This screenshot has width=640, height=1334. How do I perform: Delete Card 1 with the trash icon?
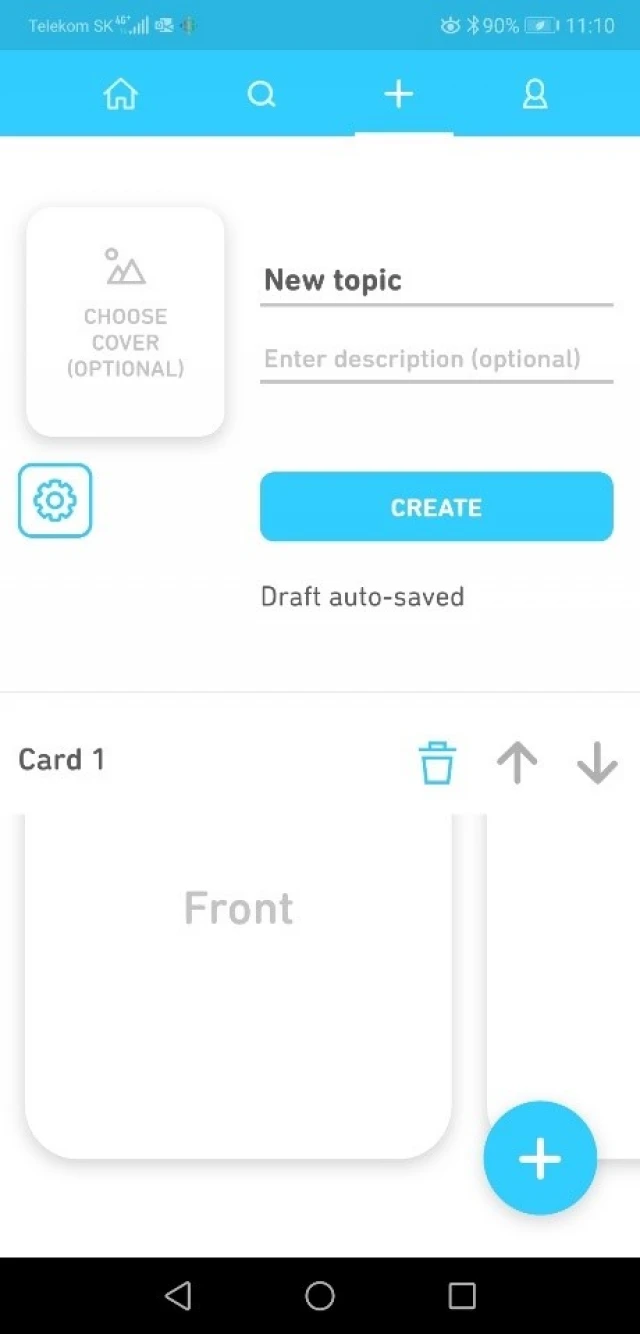click(x=437, y=763)
